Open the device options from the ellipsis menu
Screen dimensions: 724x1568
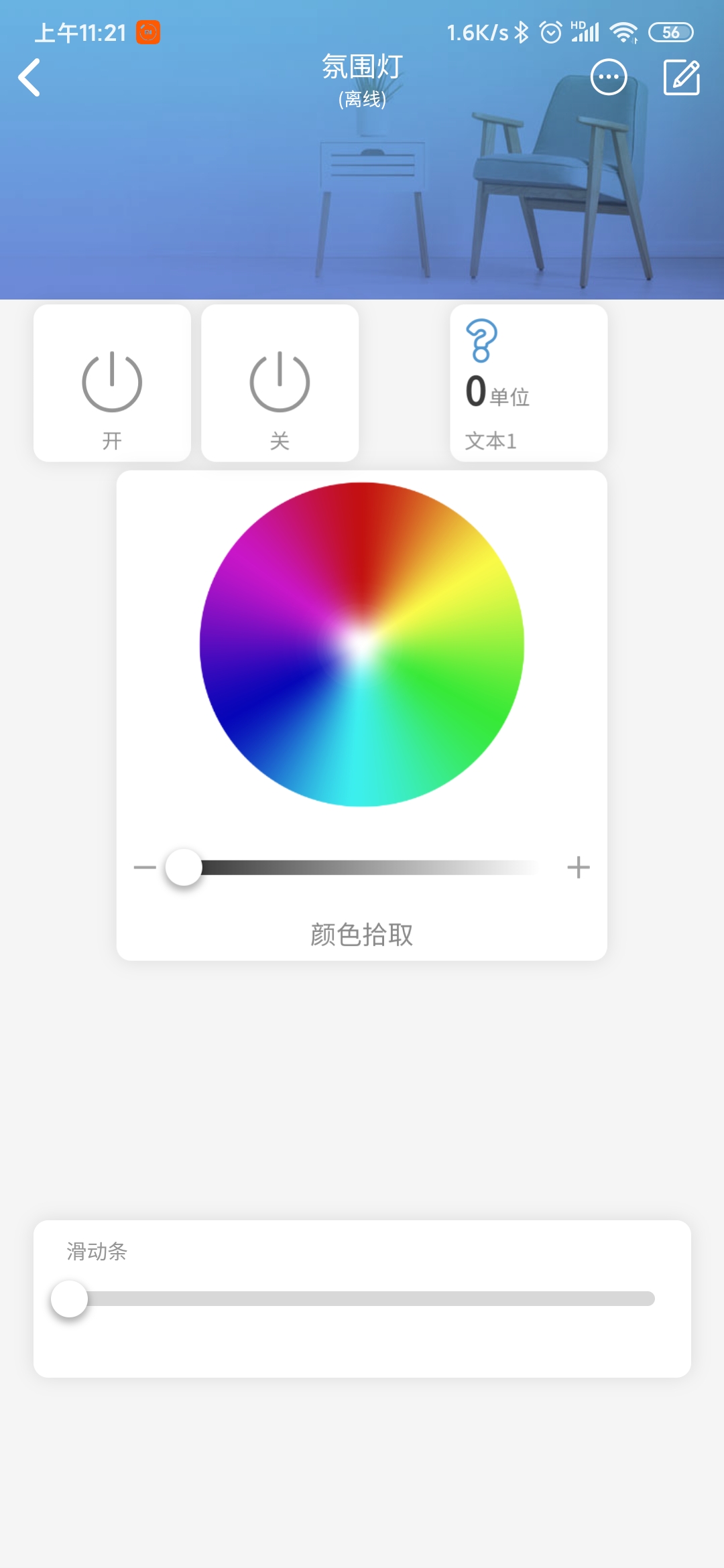(609, 77)
